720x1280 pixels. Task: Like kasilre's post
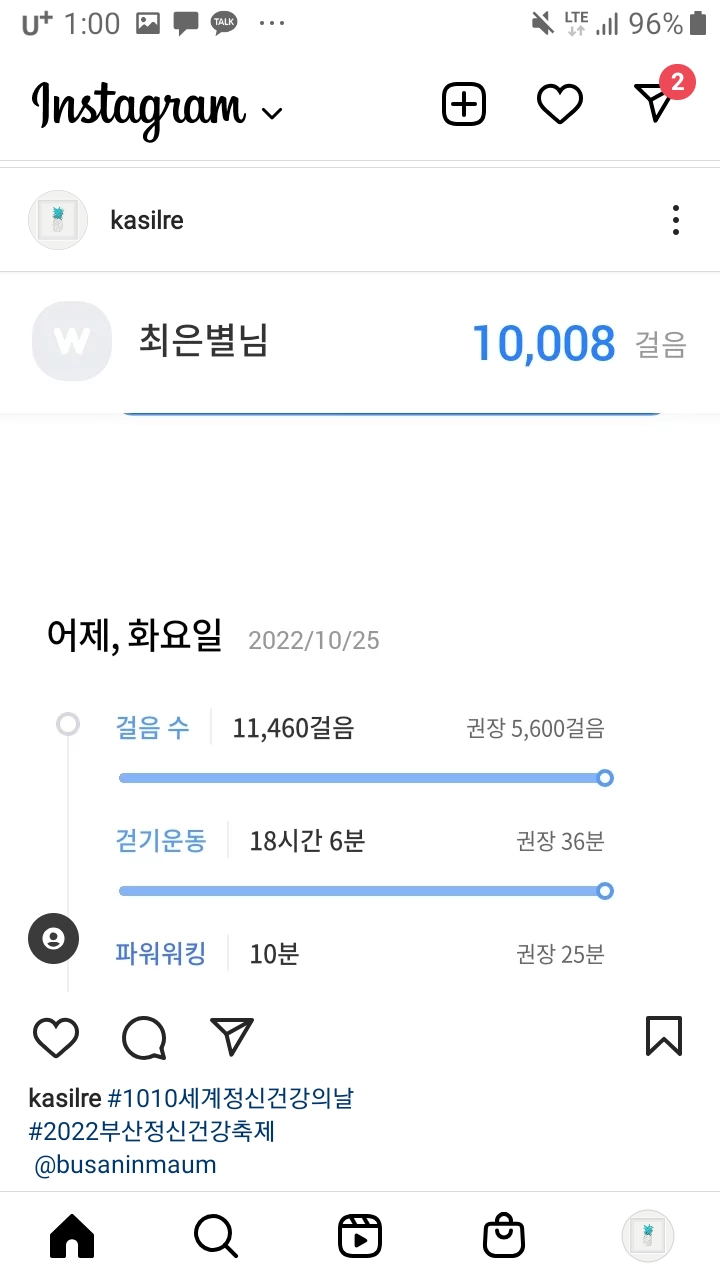point(56,1038)
